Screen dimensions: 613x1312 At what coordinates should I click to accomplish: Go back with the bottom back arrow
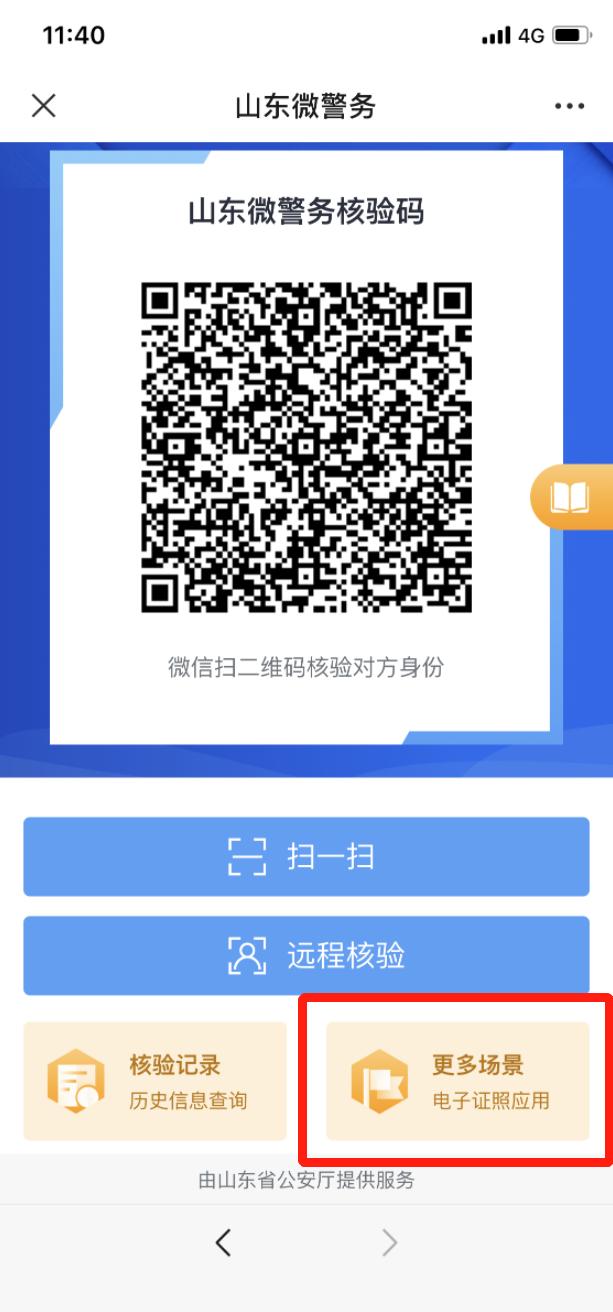pos(223,1243)
